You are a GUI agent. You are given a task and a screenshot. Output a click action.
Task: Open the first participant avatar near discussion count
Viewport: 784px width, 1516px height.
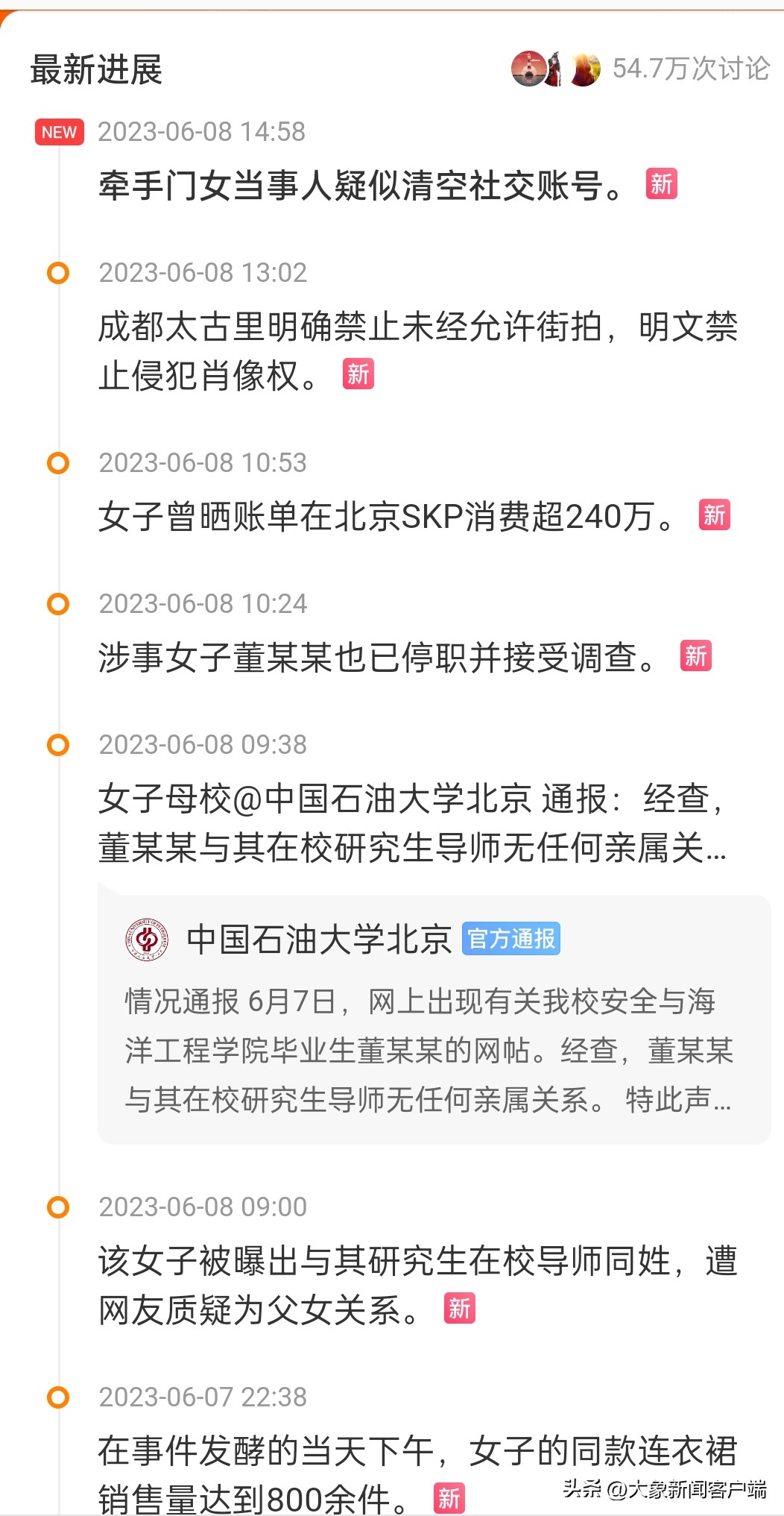point(529,69)
